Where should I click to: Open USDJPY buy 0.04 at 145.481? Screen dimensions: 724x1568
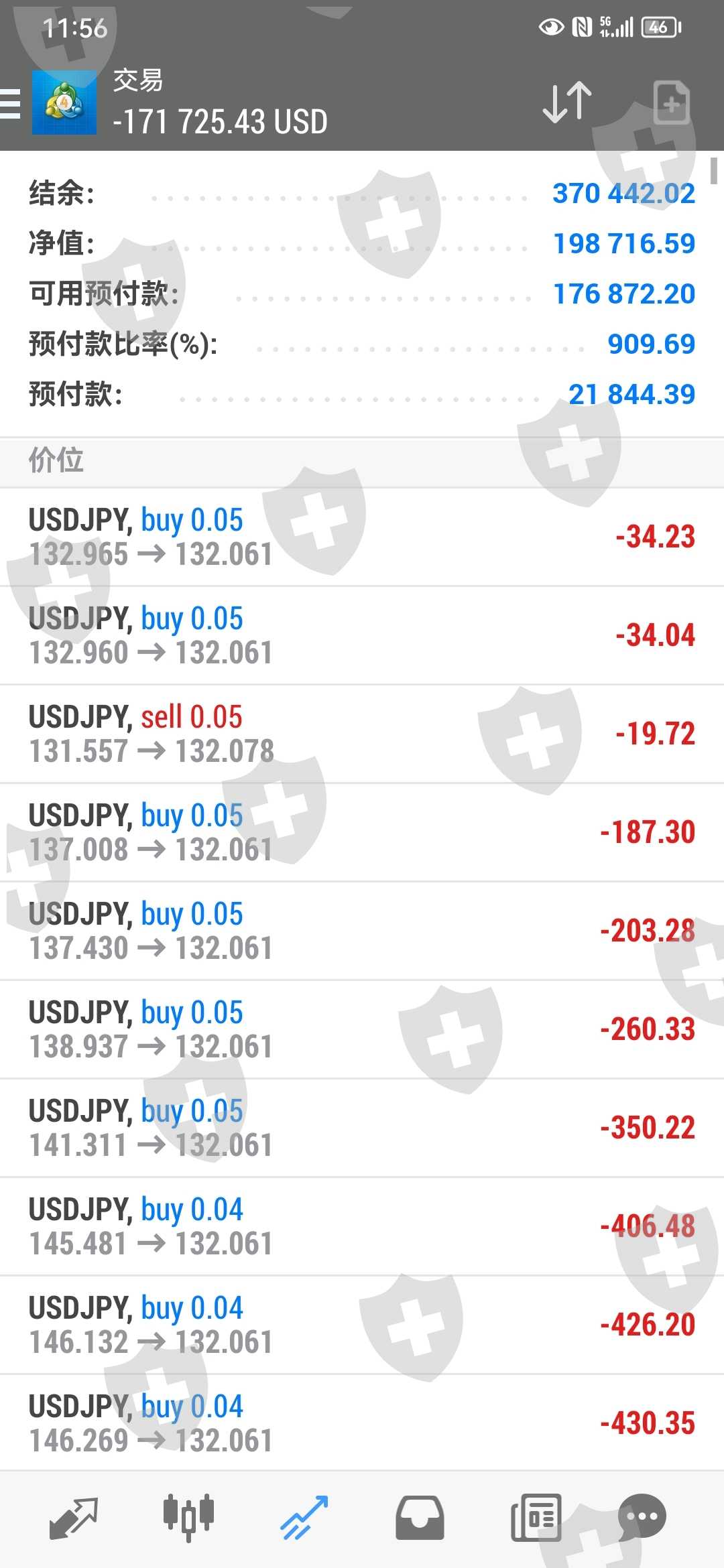pos(362,1226)
